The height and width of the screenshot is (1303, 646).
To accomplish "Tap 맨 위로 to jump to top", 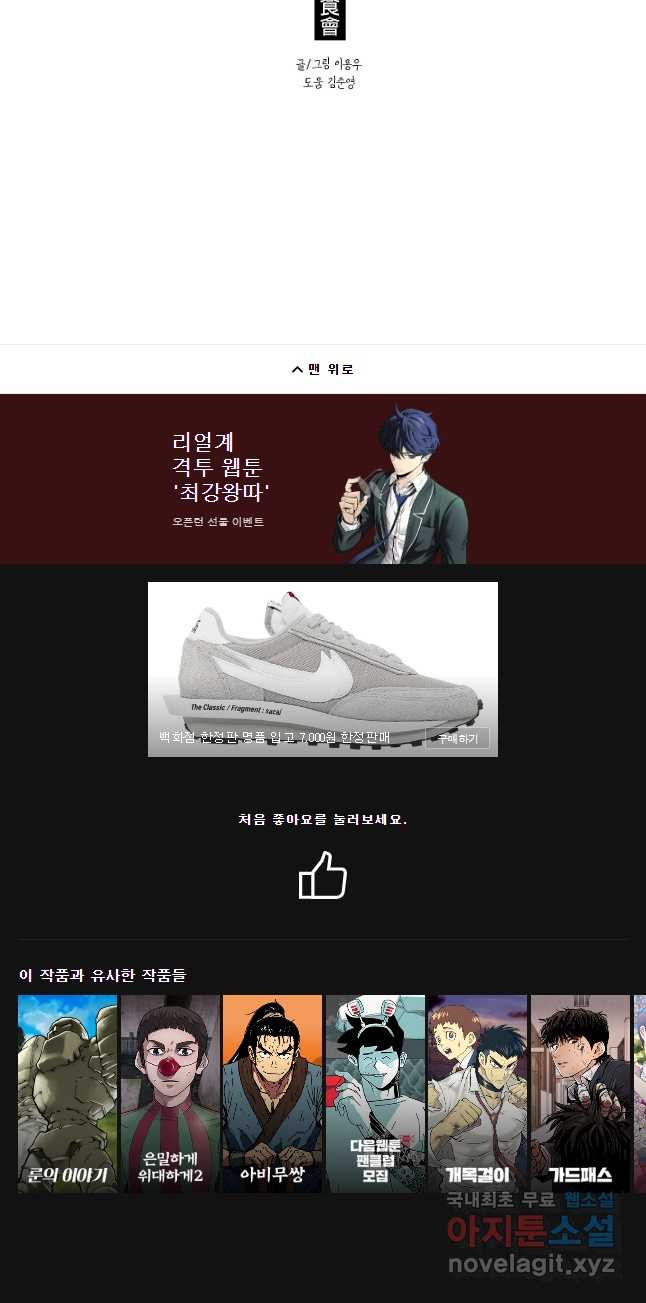I will (x=323, y=369).
